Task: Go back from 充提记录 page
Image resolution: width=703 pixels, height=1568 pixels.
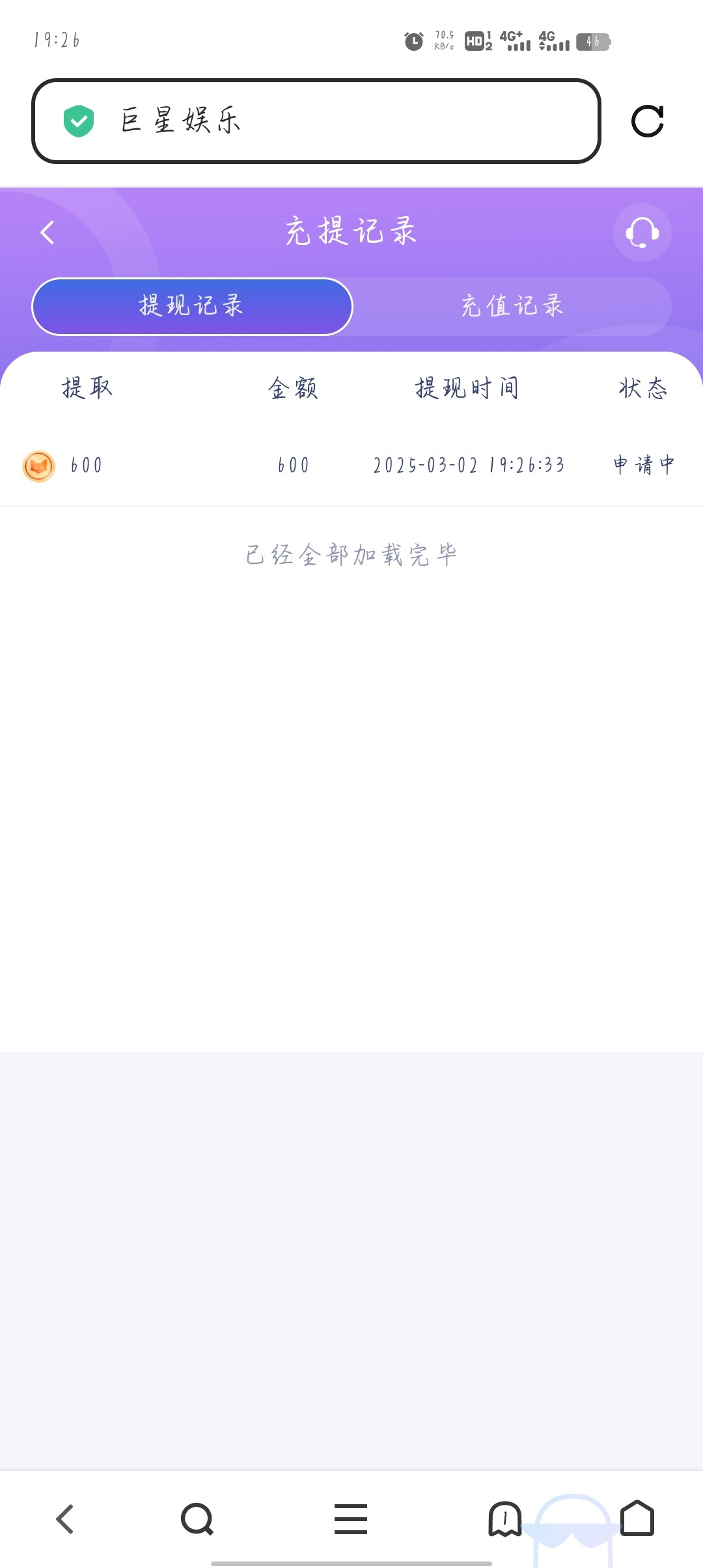Action: pyautogui.click(x=48, y=232)
